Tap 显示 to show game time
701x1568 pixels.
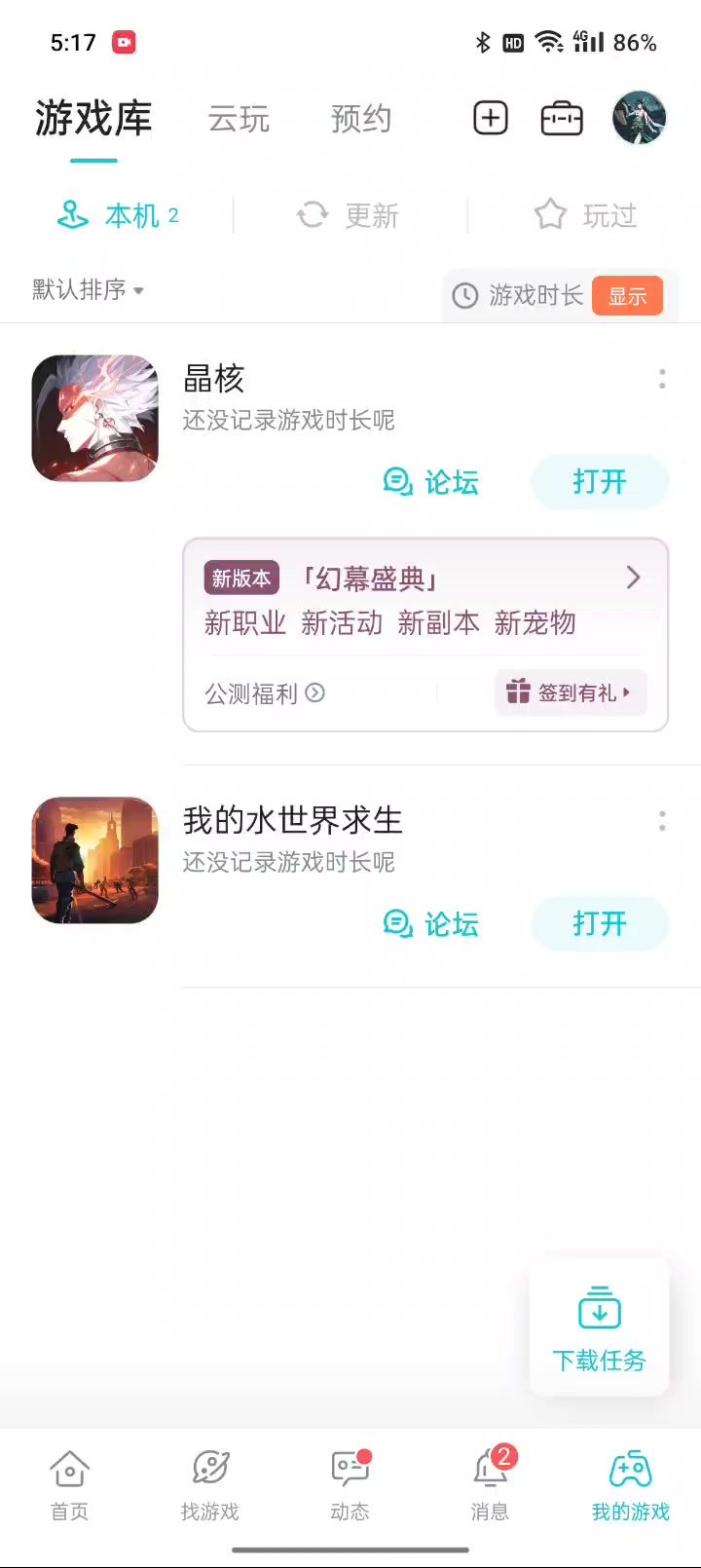[x=627, y=296]
